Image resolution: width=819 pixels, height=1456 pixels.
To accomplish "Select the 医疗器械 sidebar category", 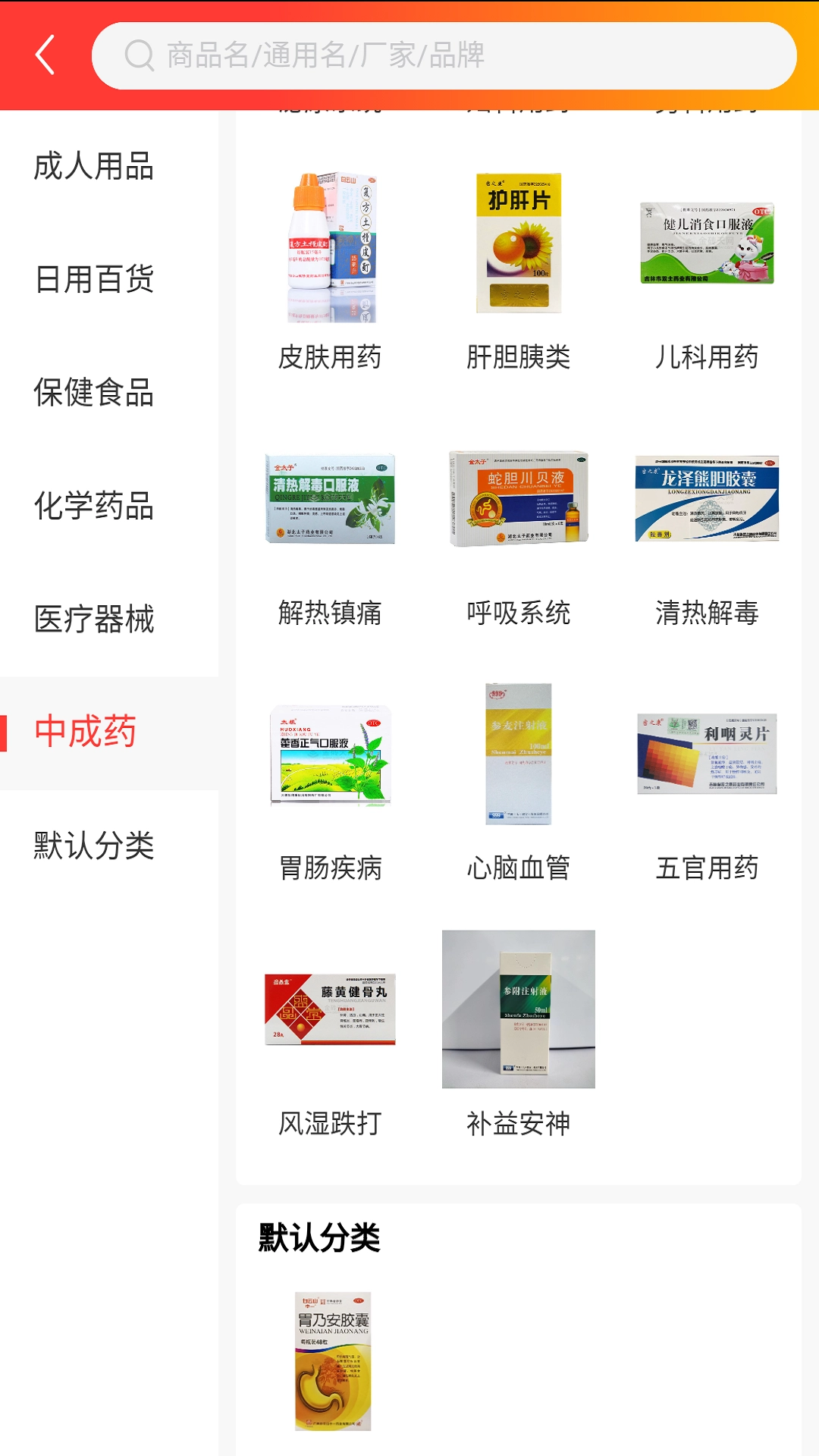I will click(94, 620).
